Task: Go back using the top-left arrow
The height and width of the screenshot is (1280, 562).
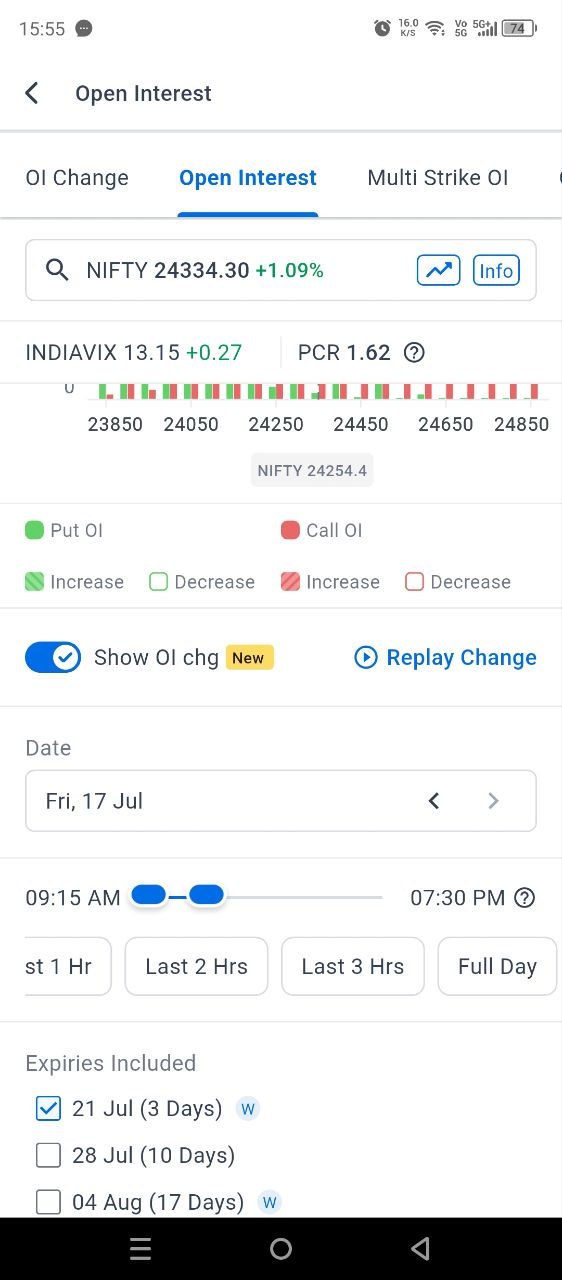Action: [x=32, y=93]
